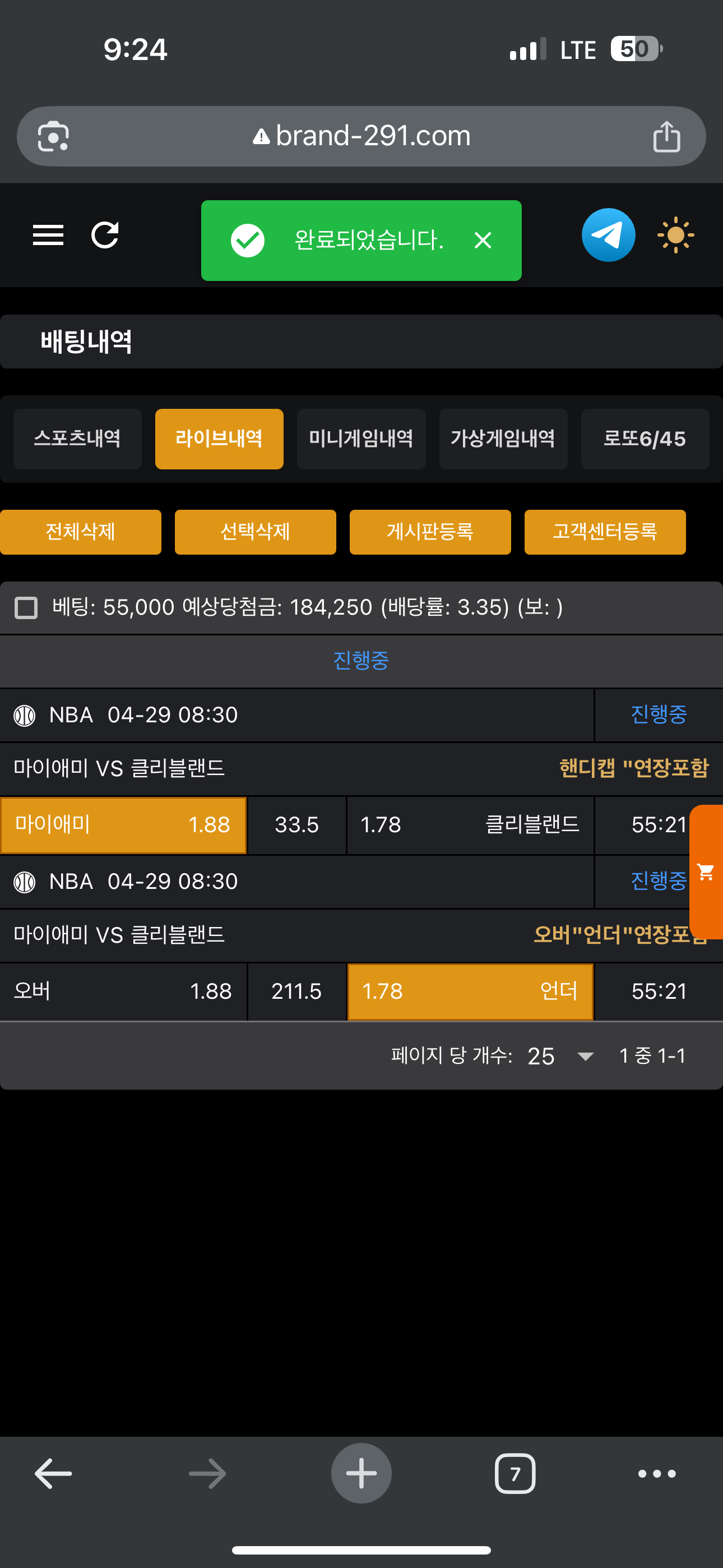This screenshot has width=723, height=1568.
Task: Share the page via browser share icon
Action: pyautogui.click(x=666, y=136)
